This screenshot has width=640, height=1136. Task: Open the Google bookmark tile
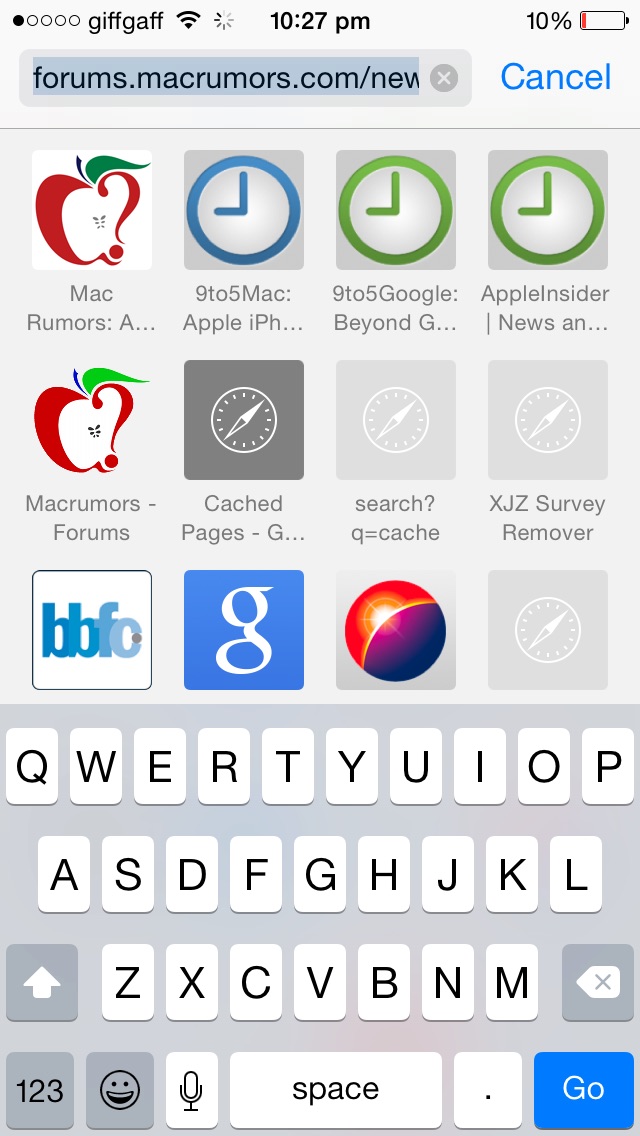point(244,630)
